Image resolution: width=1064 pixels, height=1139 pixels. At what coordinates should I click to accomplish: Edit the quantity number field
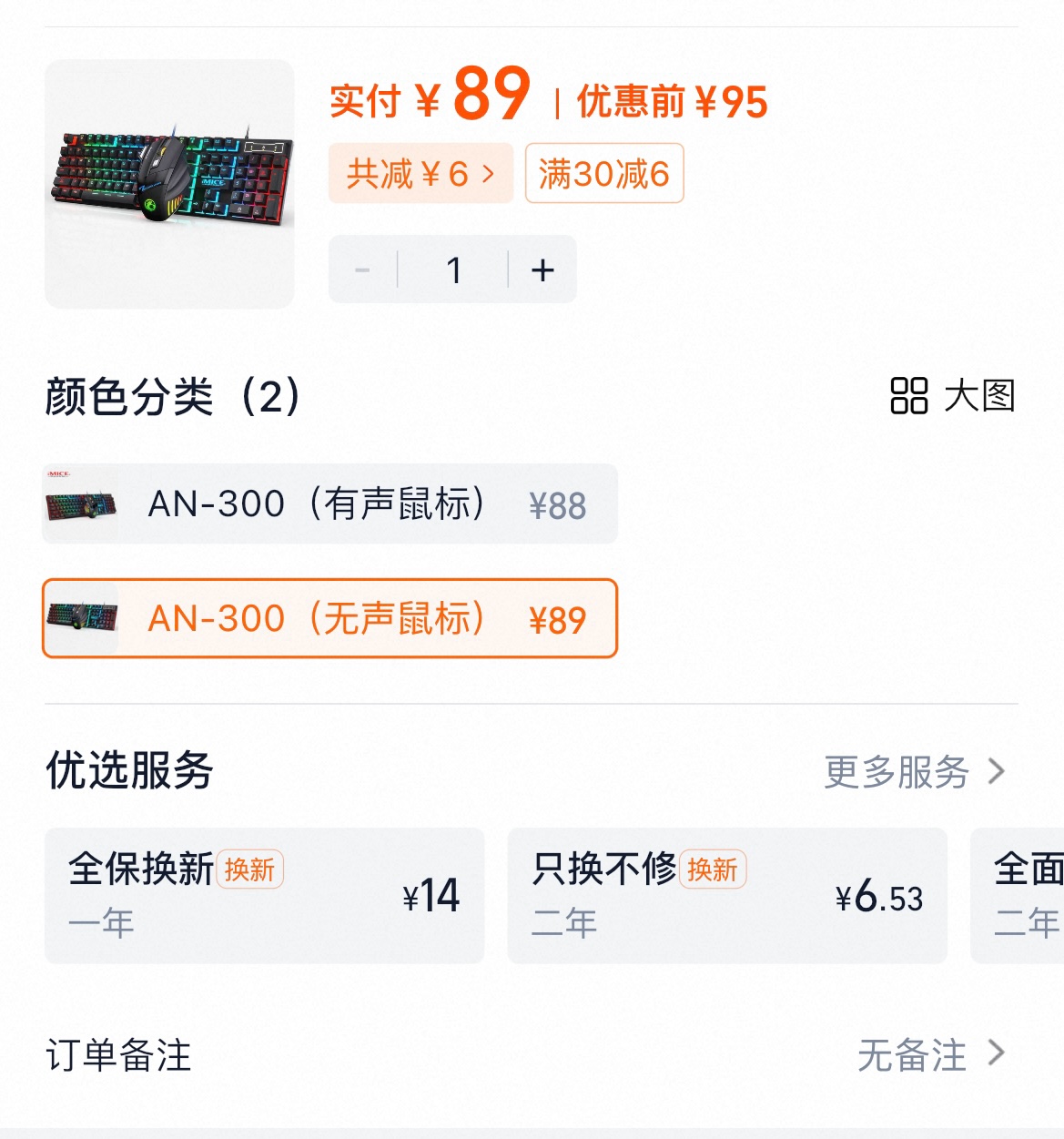point(453,269)
